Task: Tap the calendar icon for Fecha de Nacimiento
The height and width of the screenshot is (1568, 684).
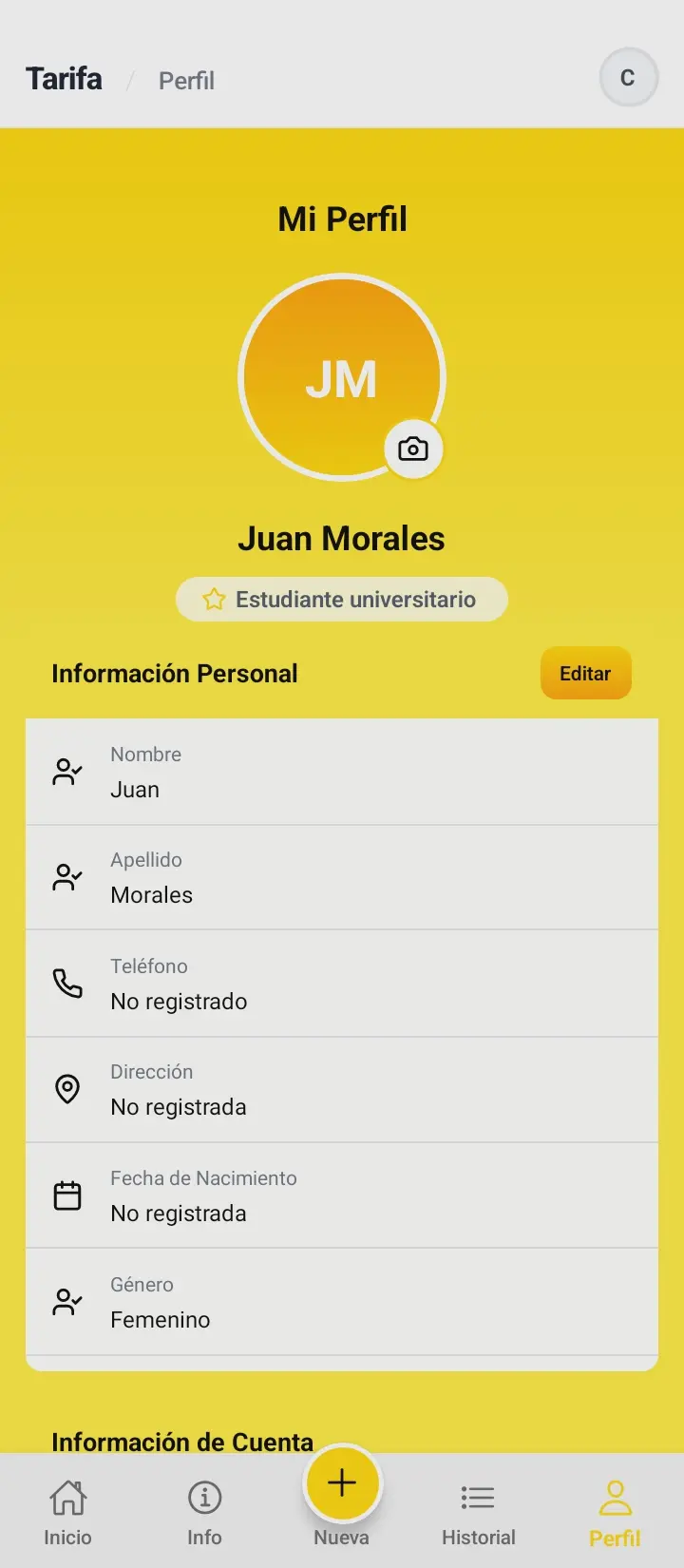Action: click(x=66, y=1195)
